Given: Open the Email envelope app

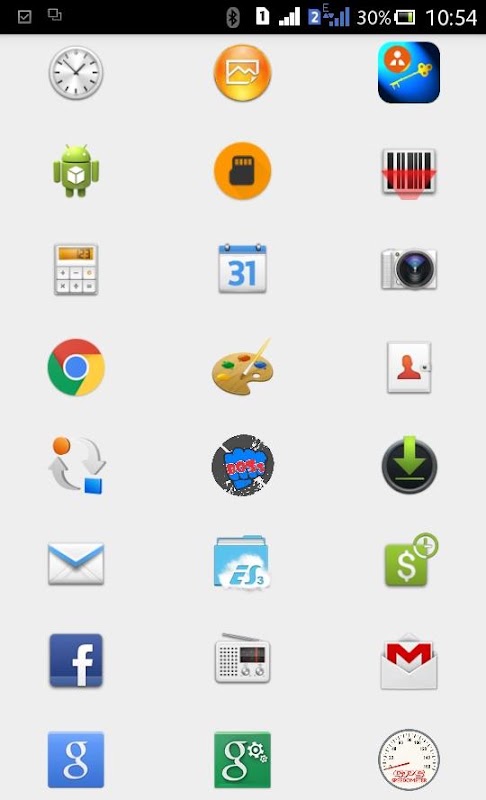Looking at the screenshot, I should [x=76, y=564].
